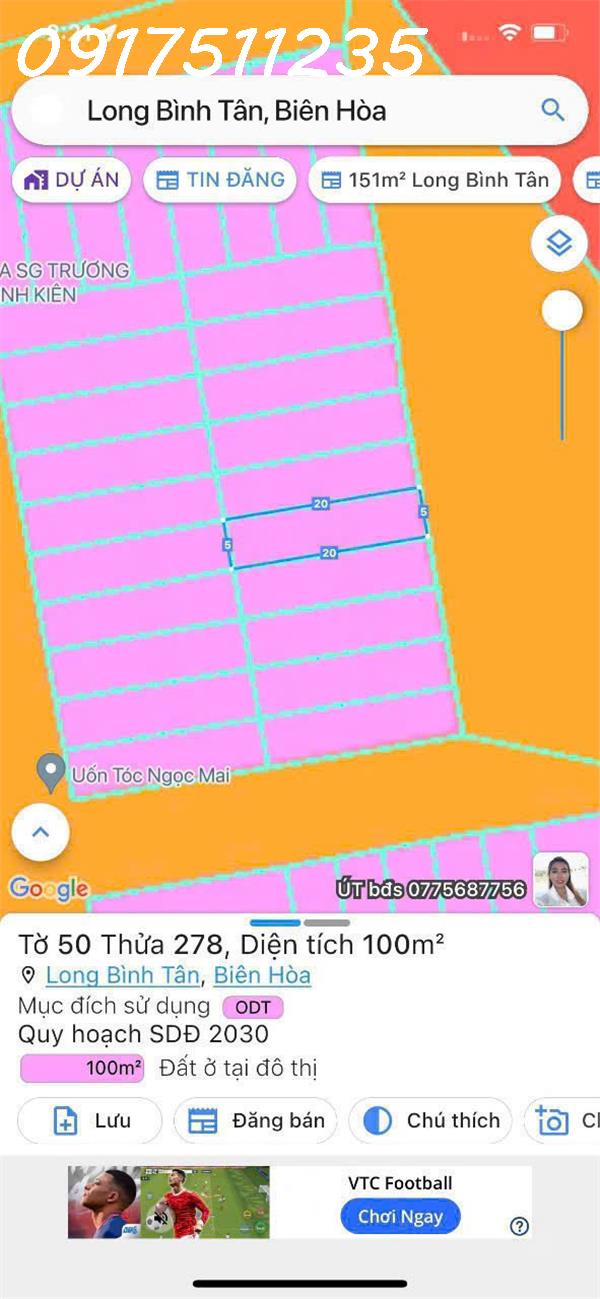This screenshot has height=1299, width=600.
Task: Select the TIN ĐĂNG chip
Action: (220, 180)
